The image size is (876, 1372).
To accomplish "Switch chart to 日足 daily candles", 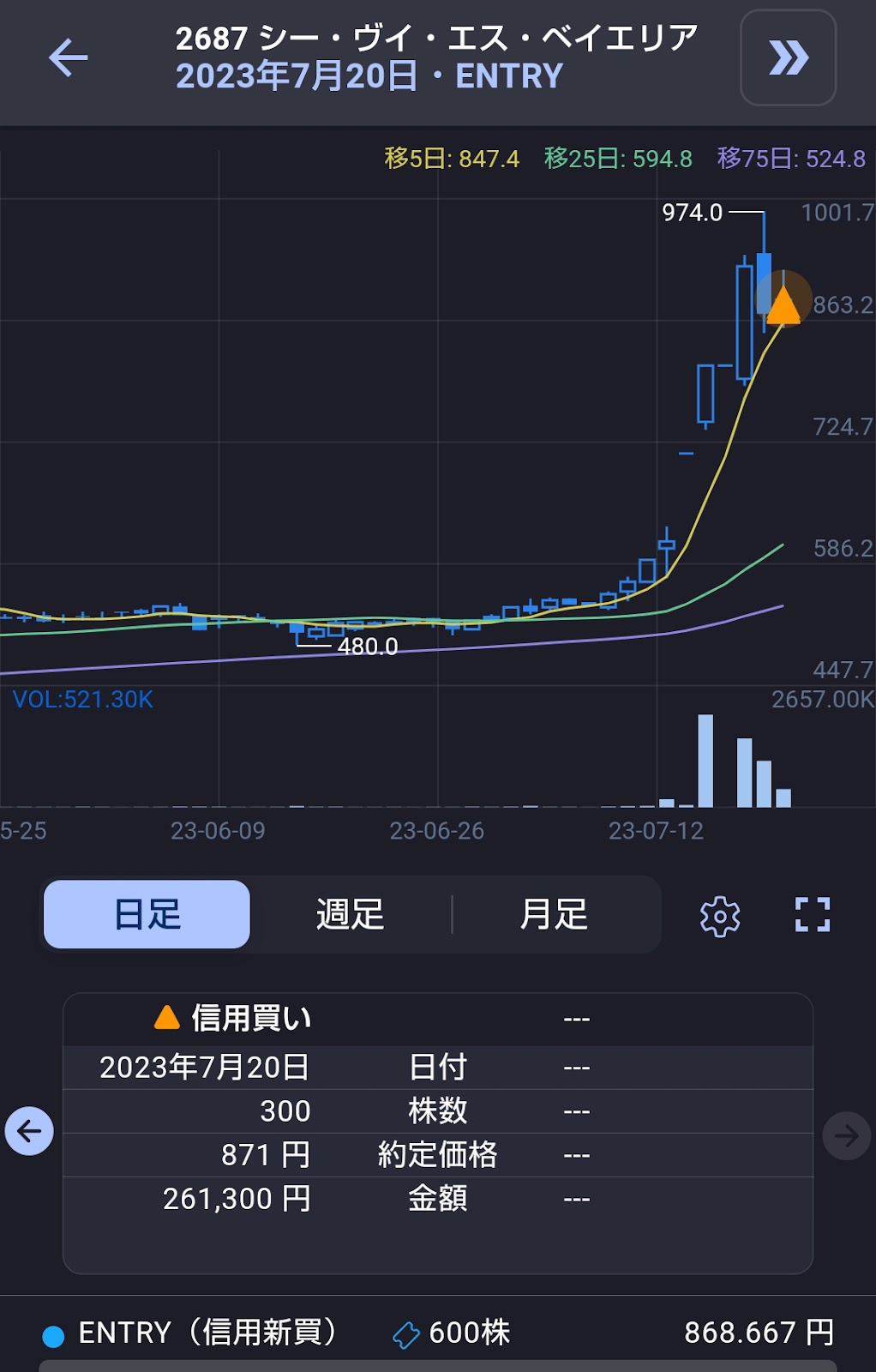I will (x=147, y=914).
